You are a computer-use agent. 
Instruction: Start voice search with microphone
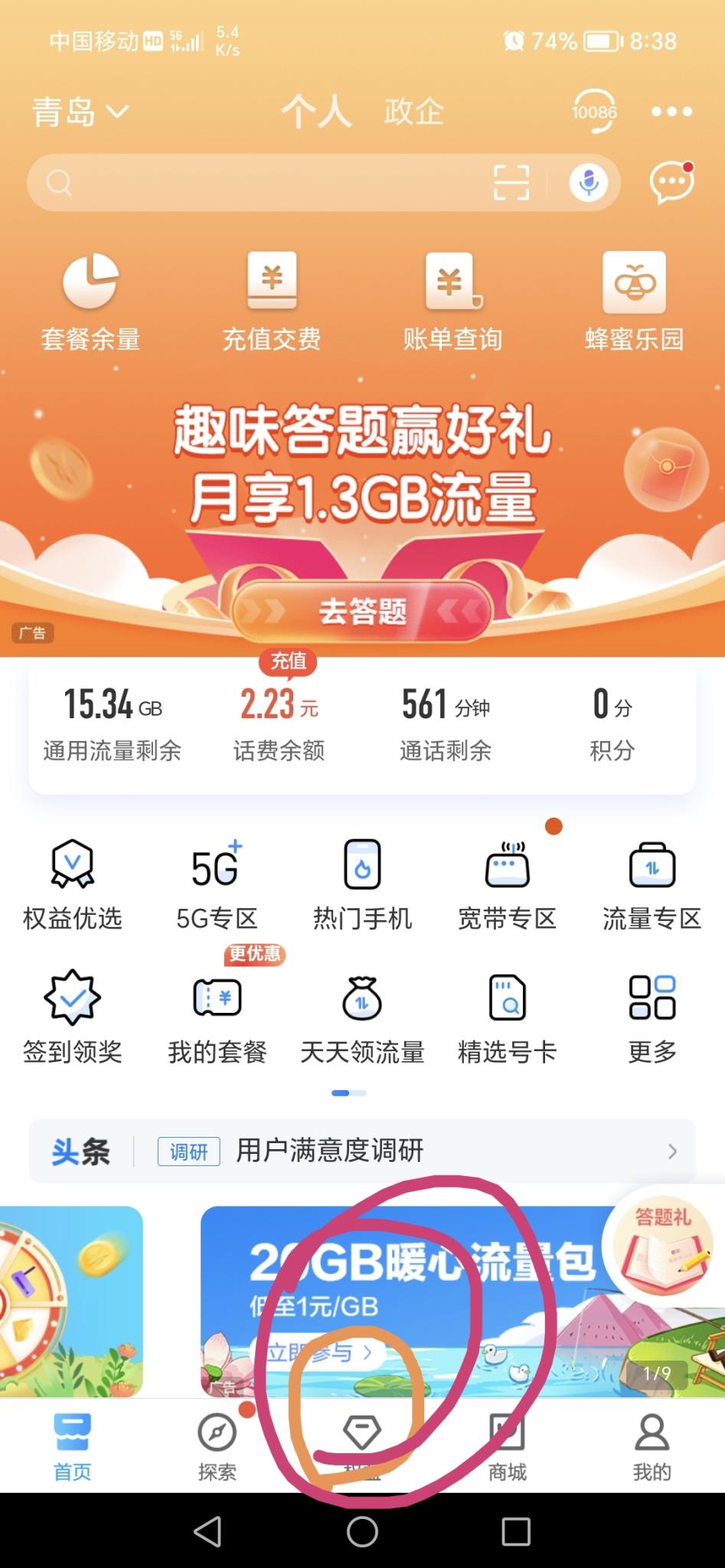588,183
